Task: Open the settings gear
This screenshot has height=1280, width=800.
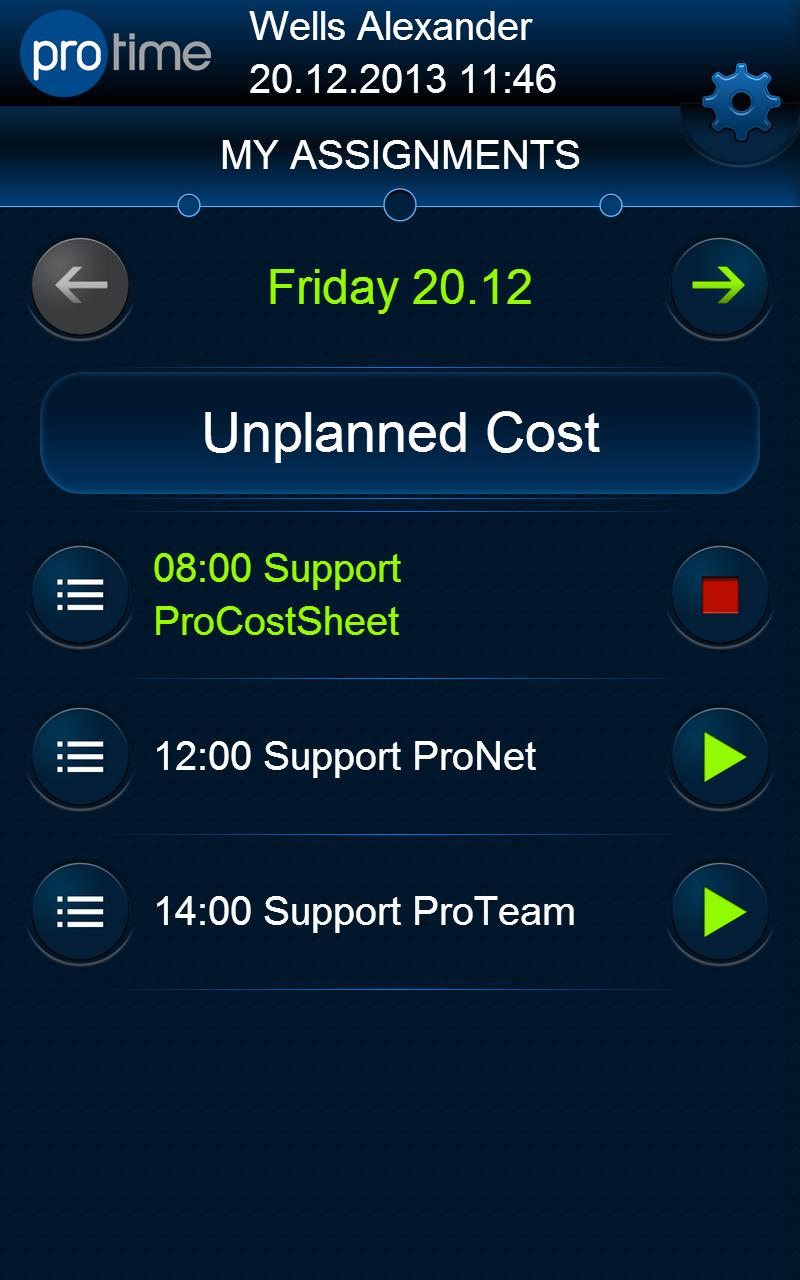Action: pos(740,101)
